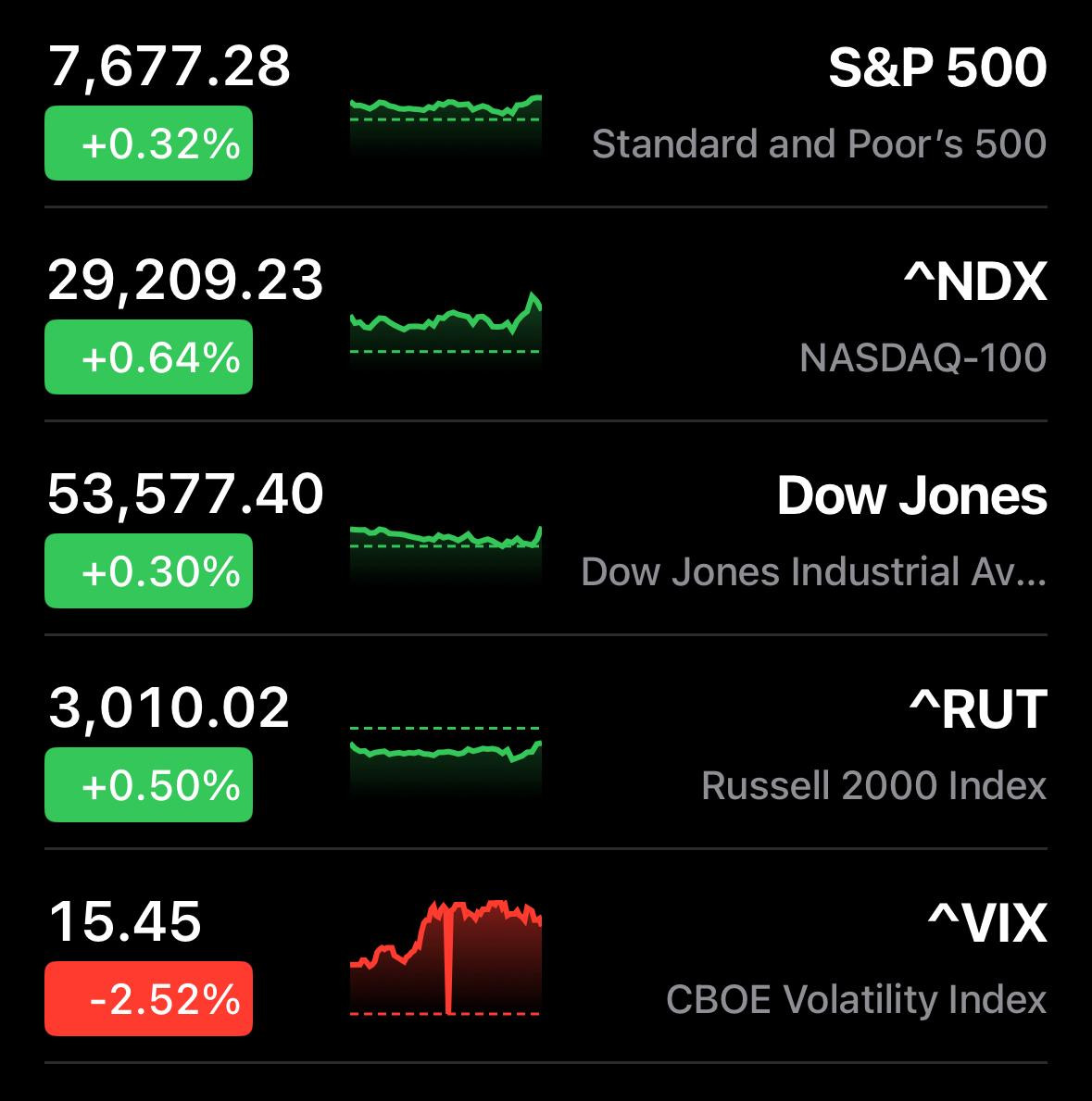Screen dimensions: 1092x1101
Task: Open the S&P 500 index details
Action: tap(546, 104)
